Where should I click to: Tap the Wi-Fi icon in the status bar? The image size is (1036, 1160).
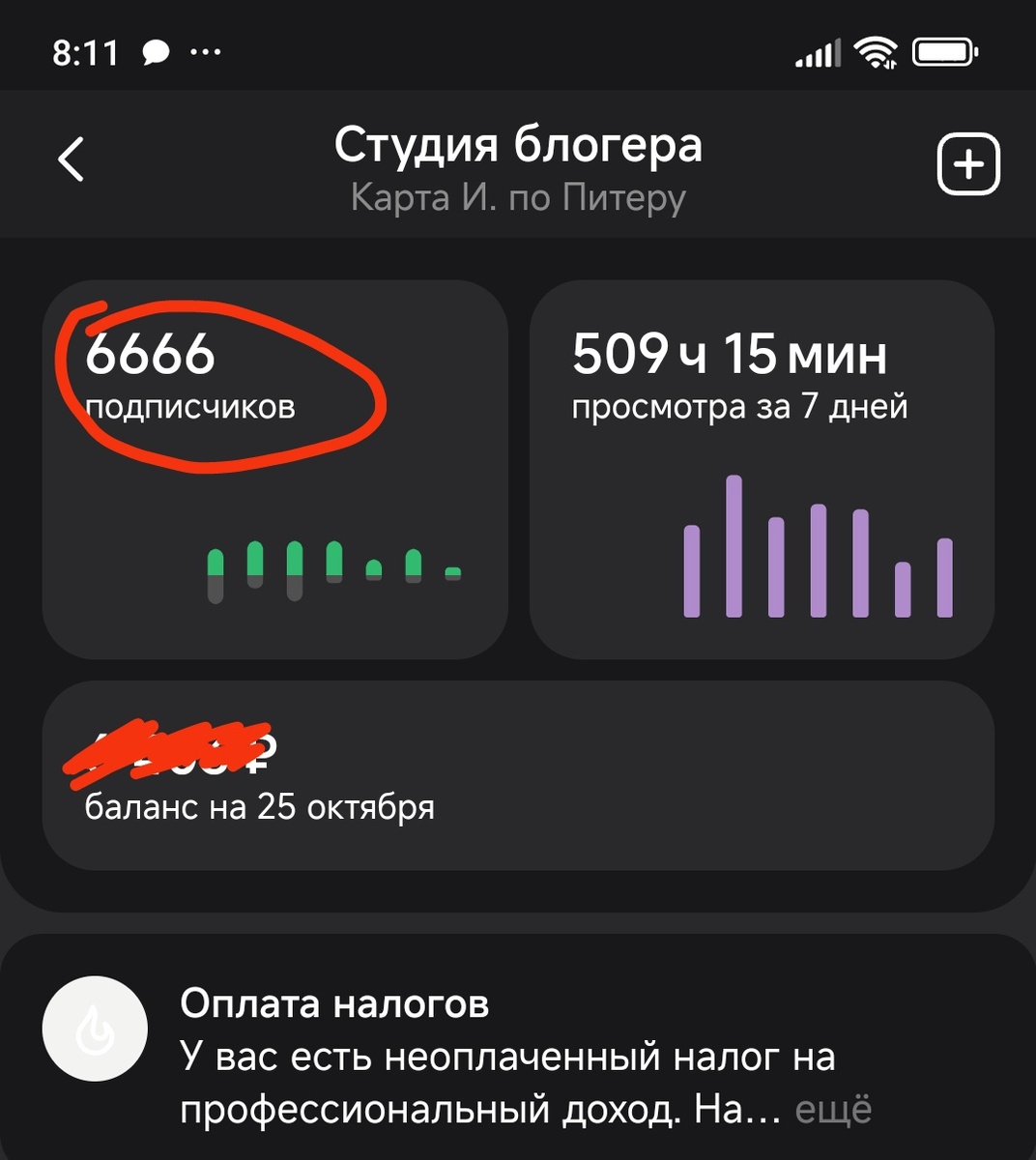point(875,50)
